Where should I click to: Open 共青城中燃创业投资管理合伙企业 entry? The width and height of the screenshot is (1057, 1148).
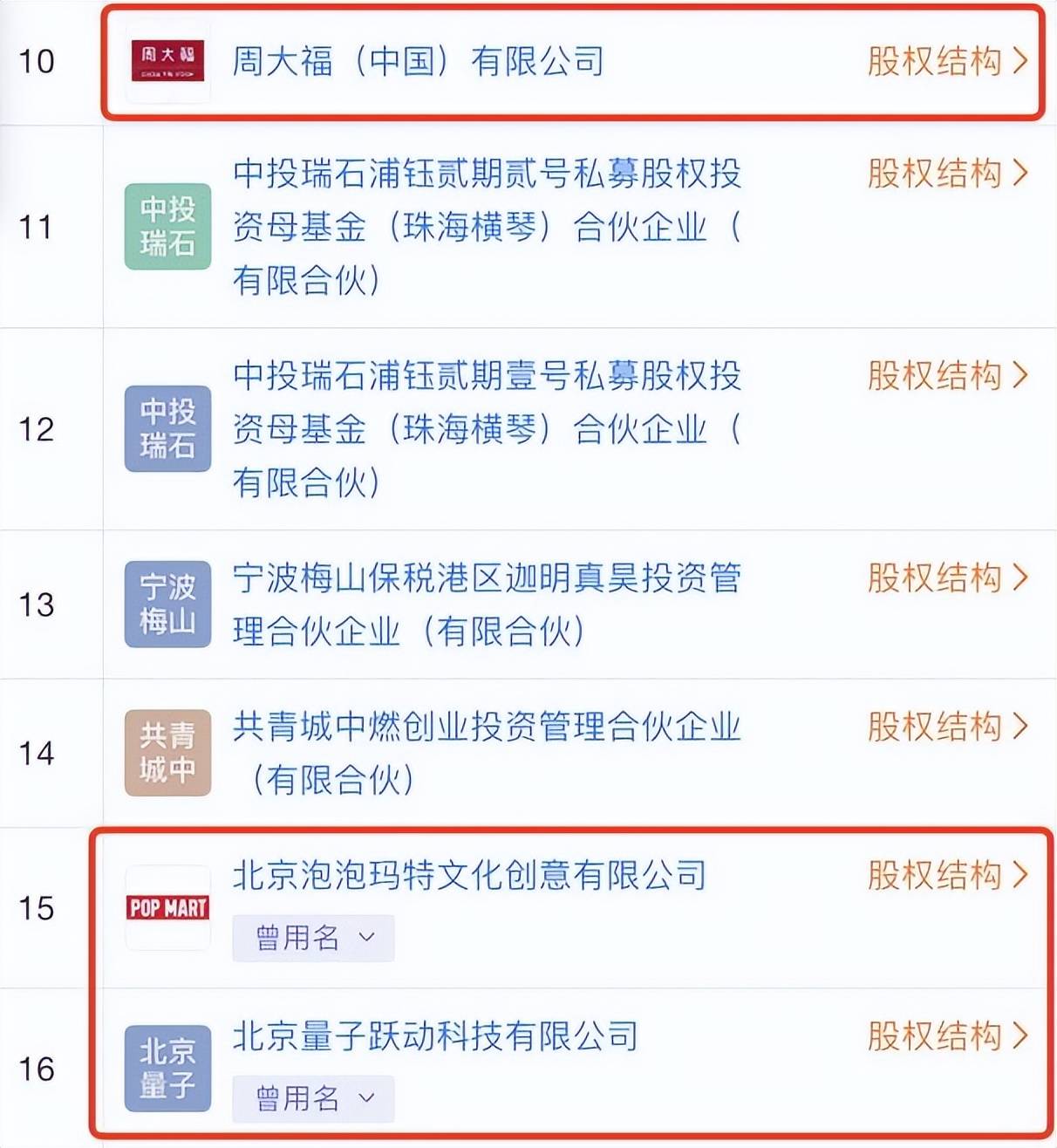(x=486, y=752)
